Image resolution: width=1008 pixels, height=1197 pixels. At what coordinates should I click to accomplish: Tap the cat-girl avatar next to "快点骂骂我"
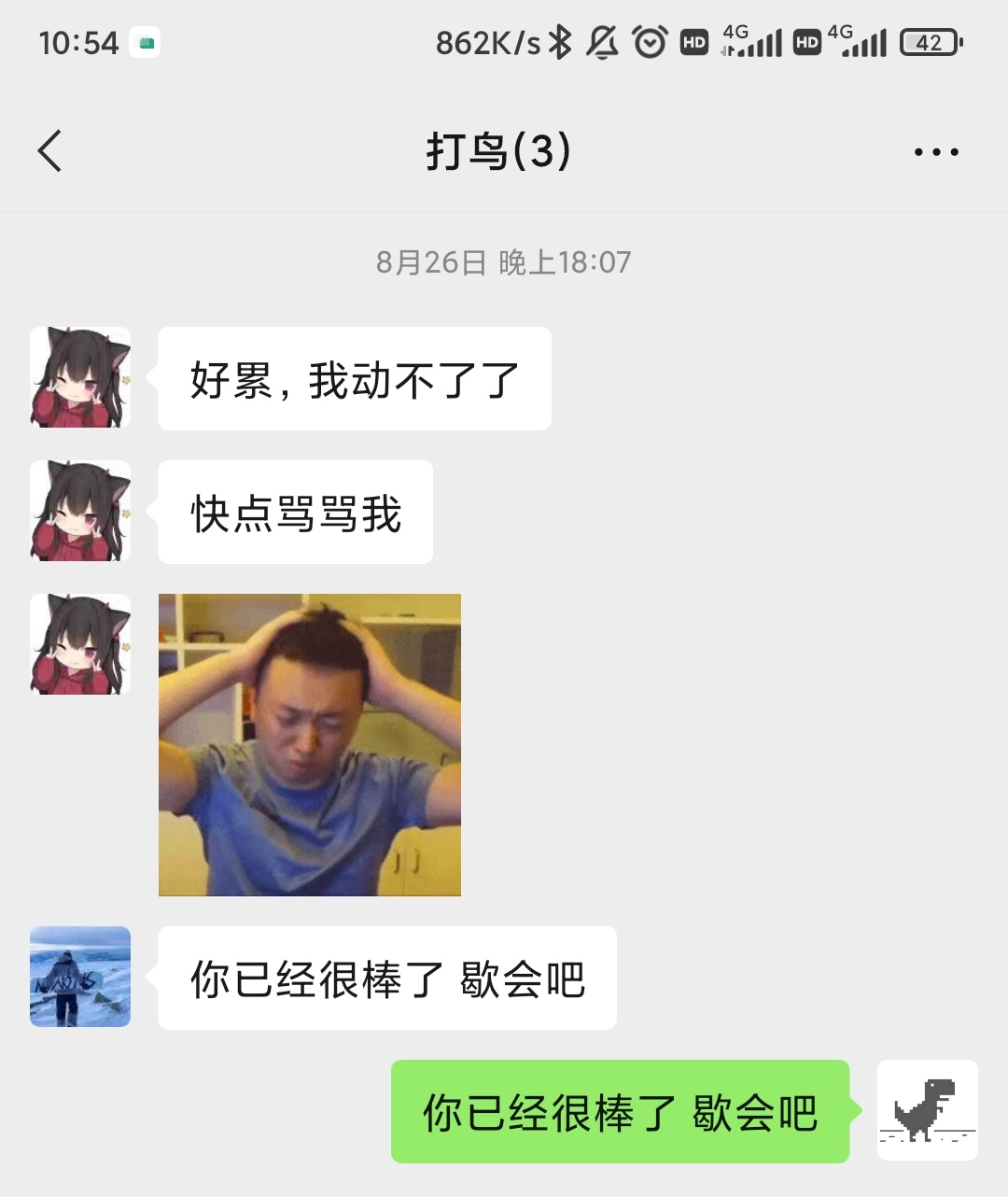click(80, 512)
